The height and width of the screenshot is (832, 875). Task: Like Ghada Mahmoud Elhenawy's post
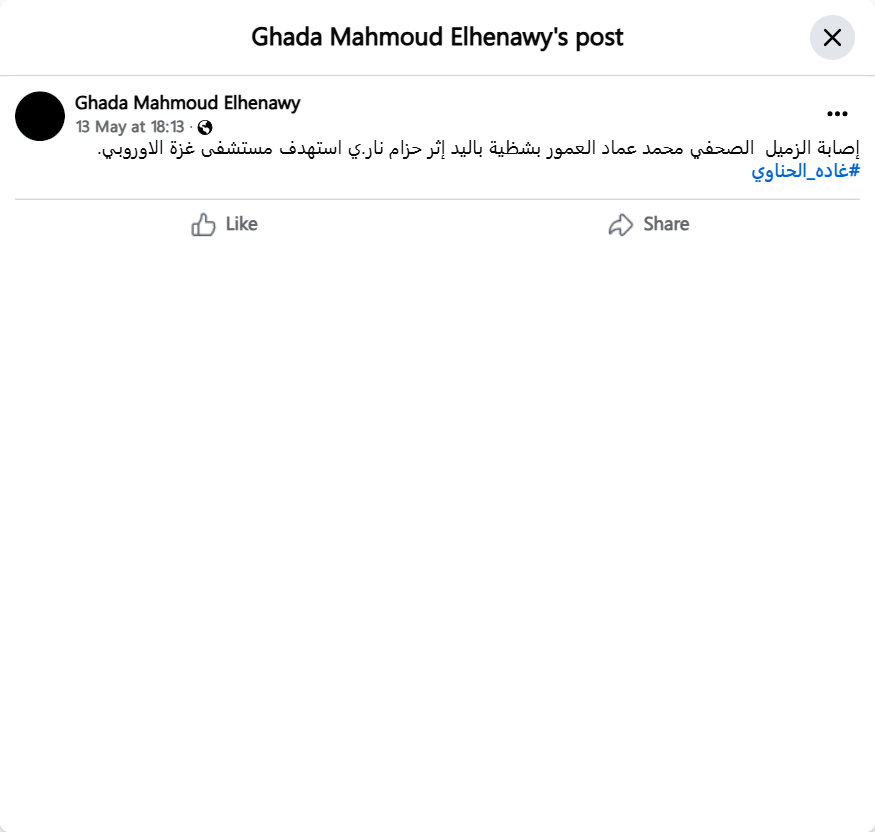pos(224,224)
